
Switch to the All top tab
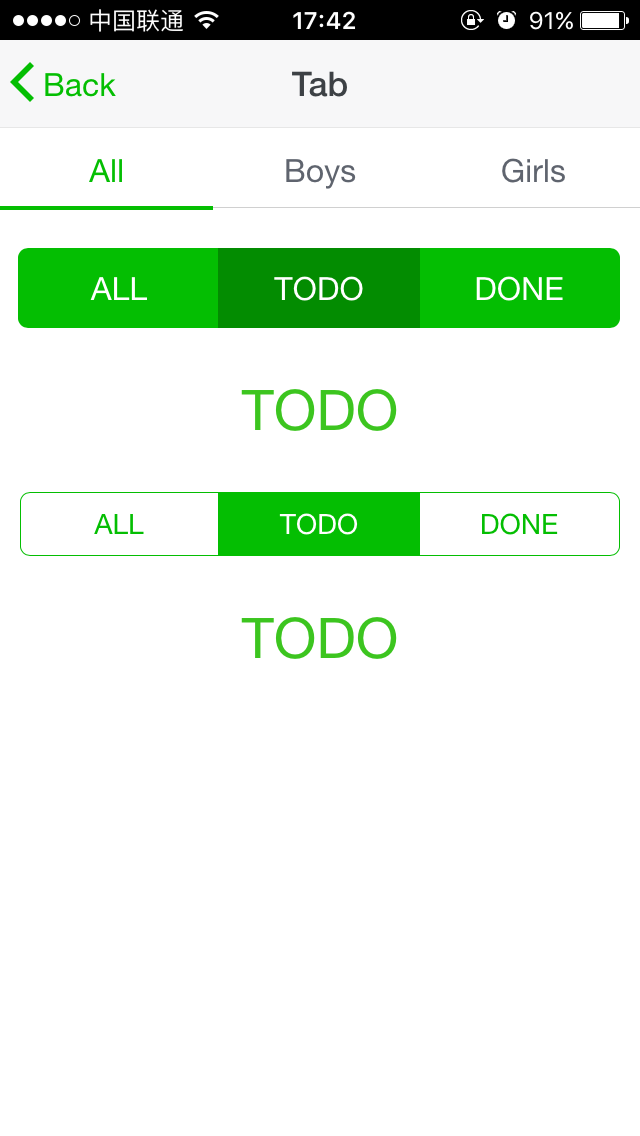[106, 171]
